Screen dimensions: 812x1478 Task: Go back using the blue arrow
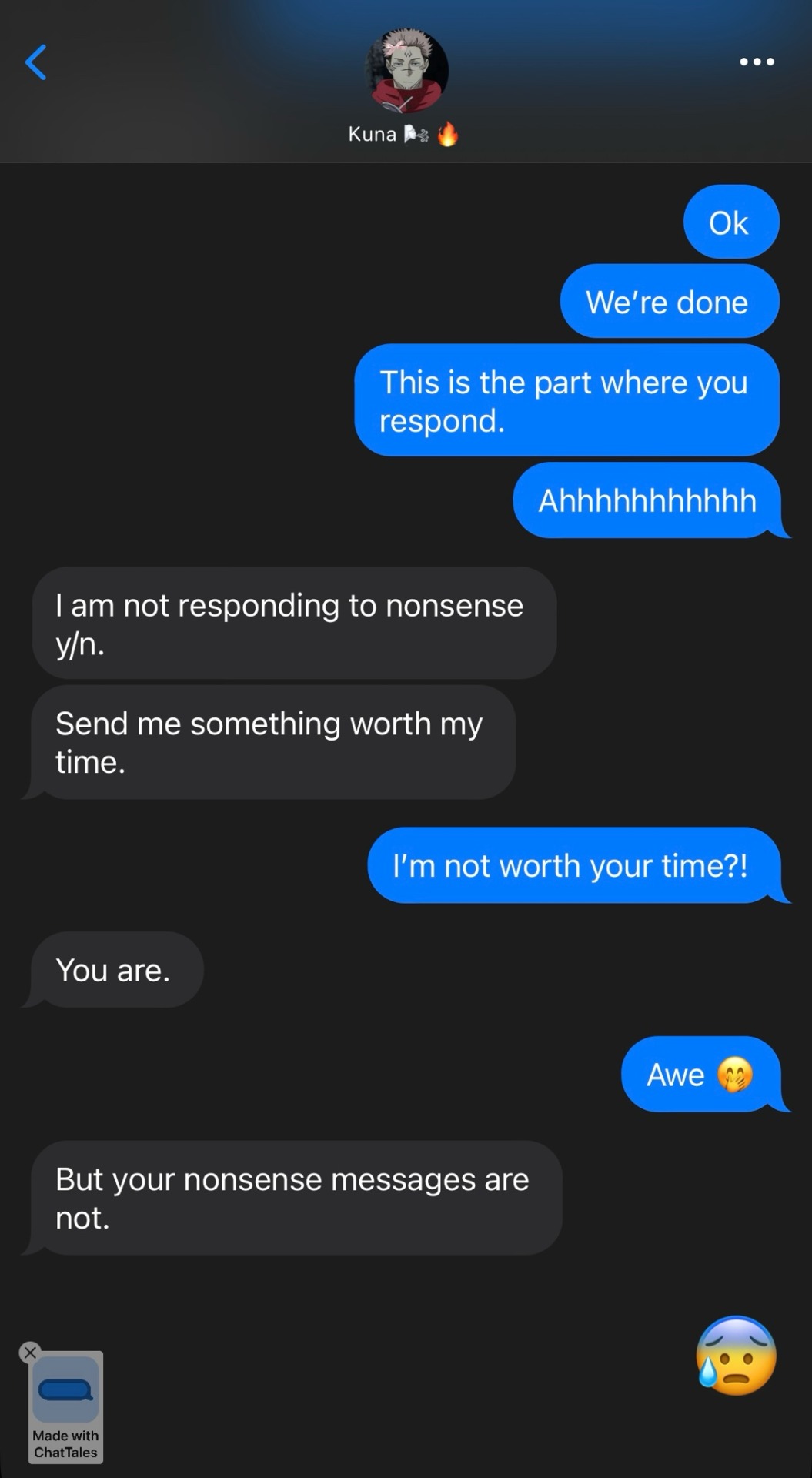(36, 62)
